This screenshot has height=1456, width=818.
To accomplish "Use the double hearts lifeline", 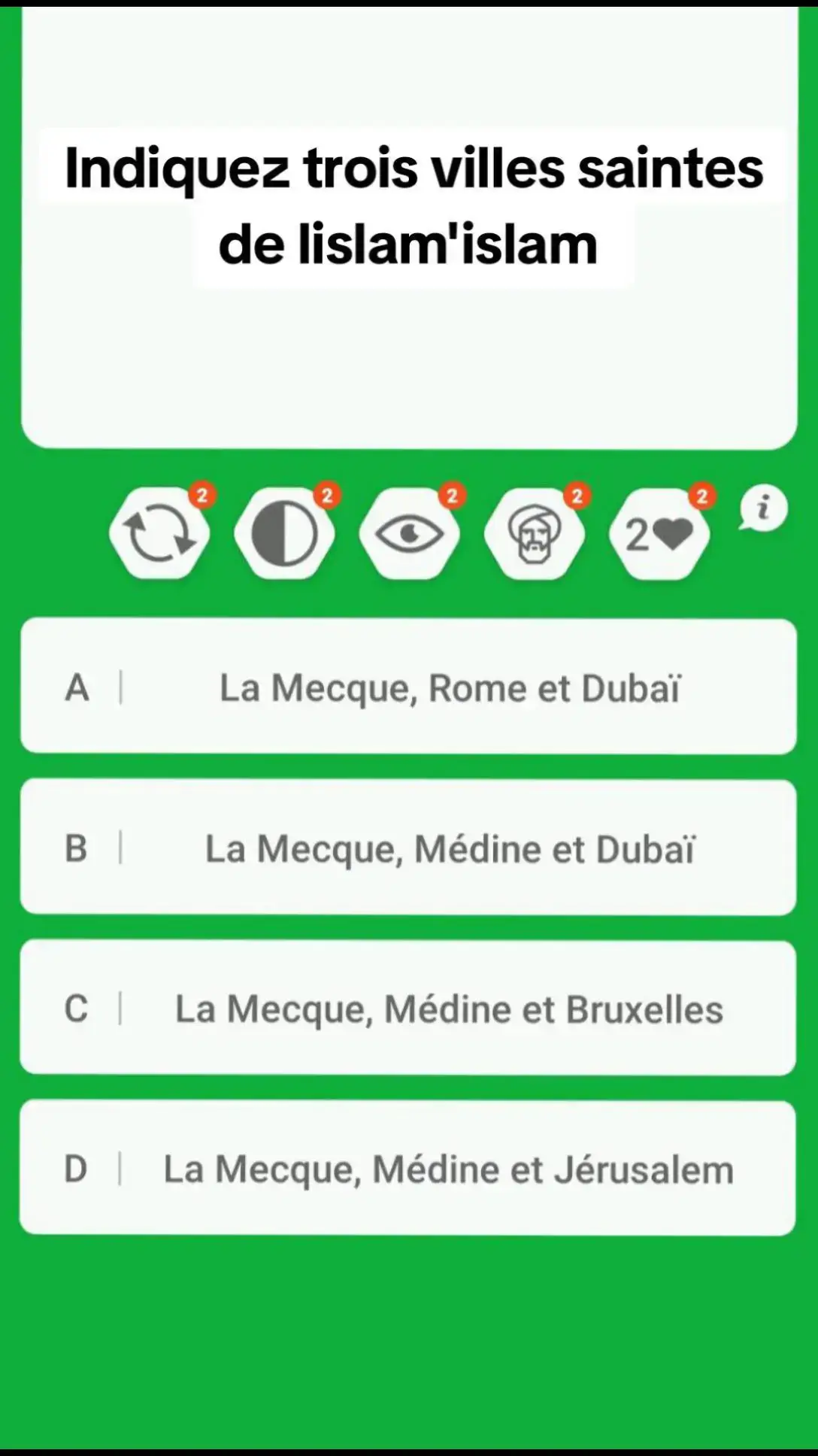I will click(659, 533).
